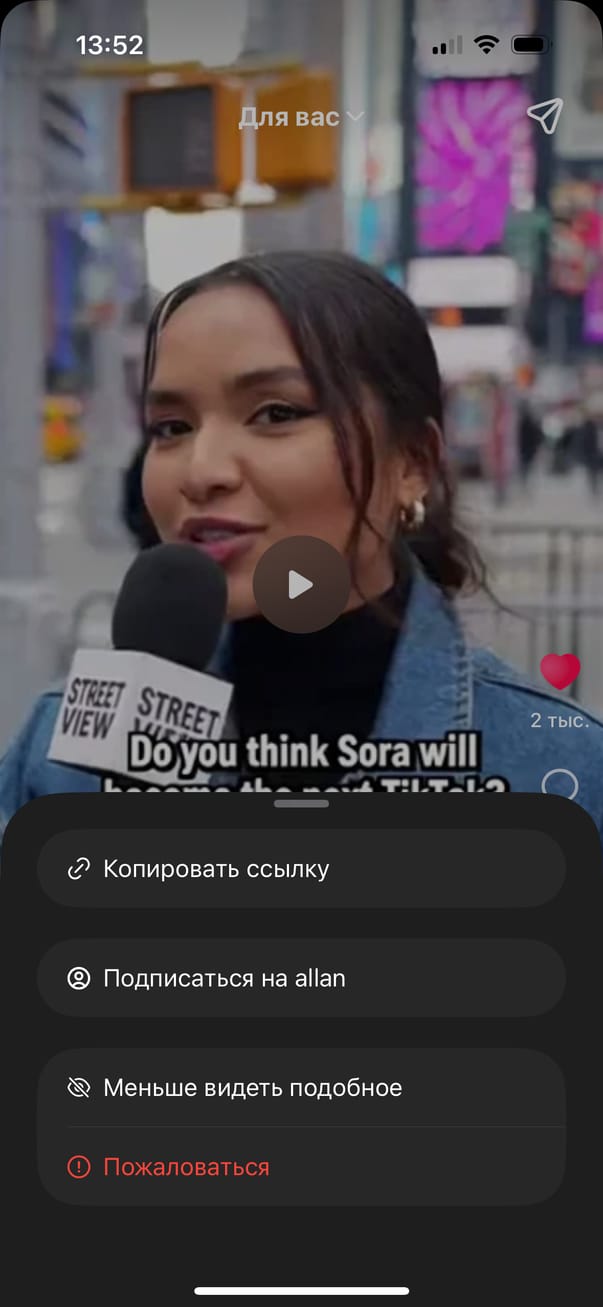The height and width of the screenshot is (1307, 603).
Task: Select Подписаться на allan
Action: pyautogui.click(x=300, y=978)
